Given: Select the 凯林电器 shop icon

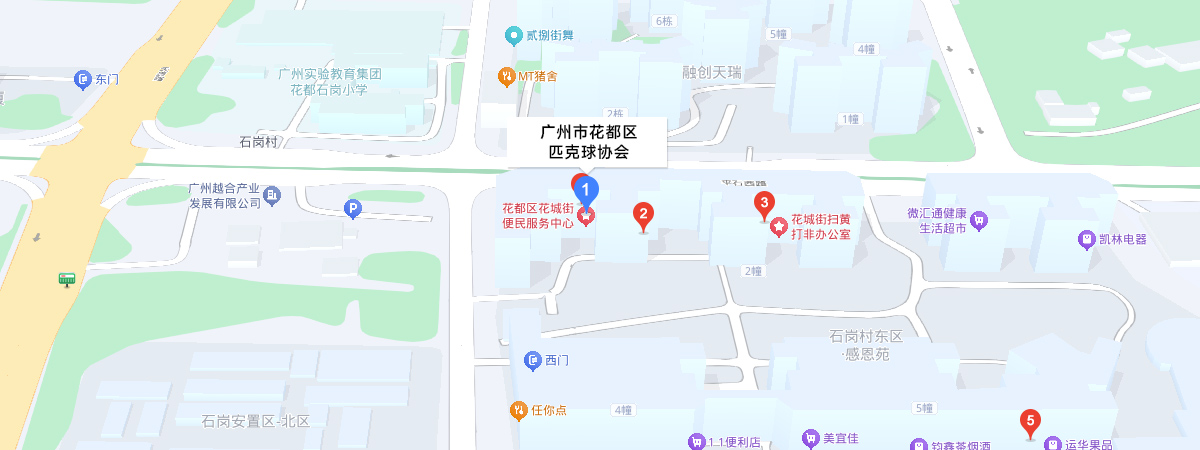Looking at the screenshot, I should (x=1087, y=239).
